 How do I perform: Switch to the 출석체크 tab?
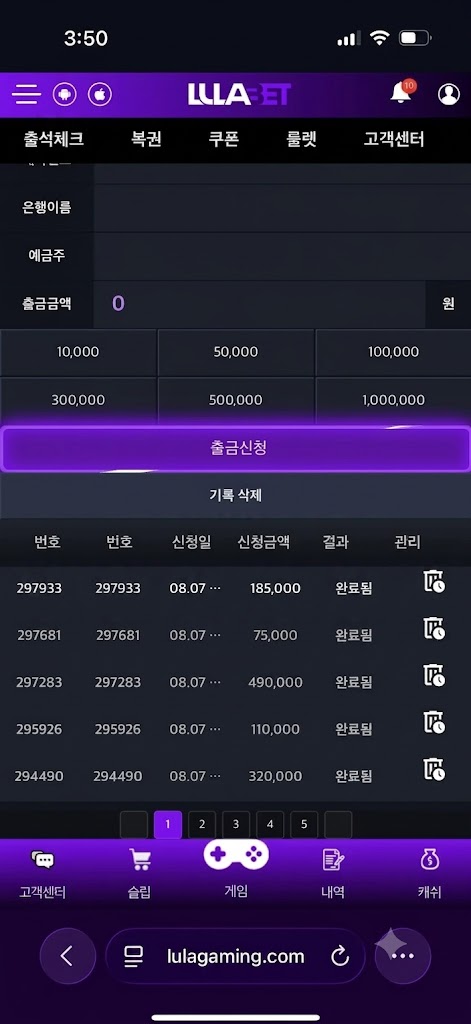click(54, 139)
